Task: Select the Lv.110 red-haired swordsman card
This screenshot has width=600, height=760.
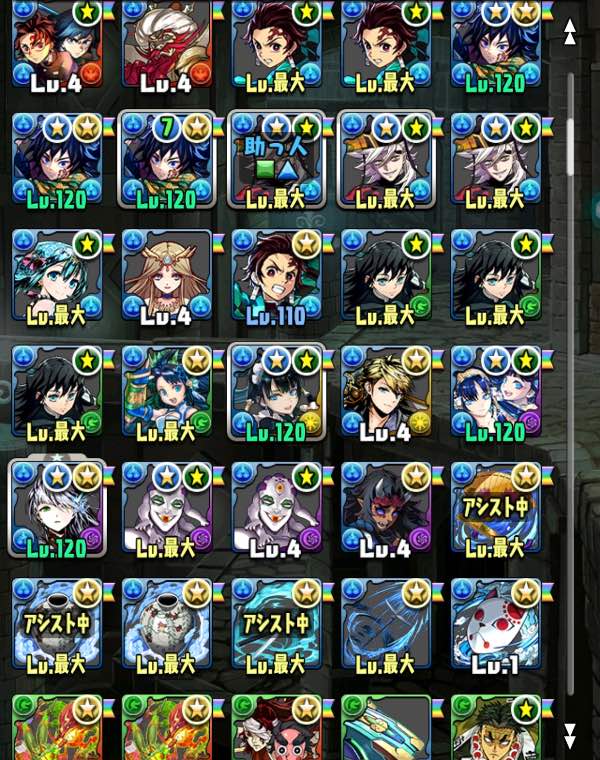Action: coord(276,275)
